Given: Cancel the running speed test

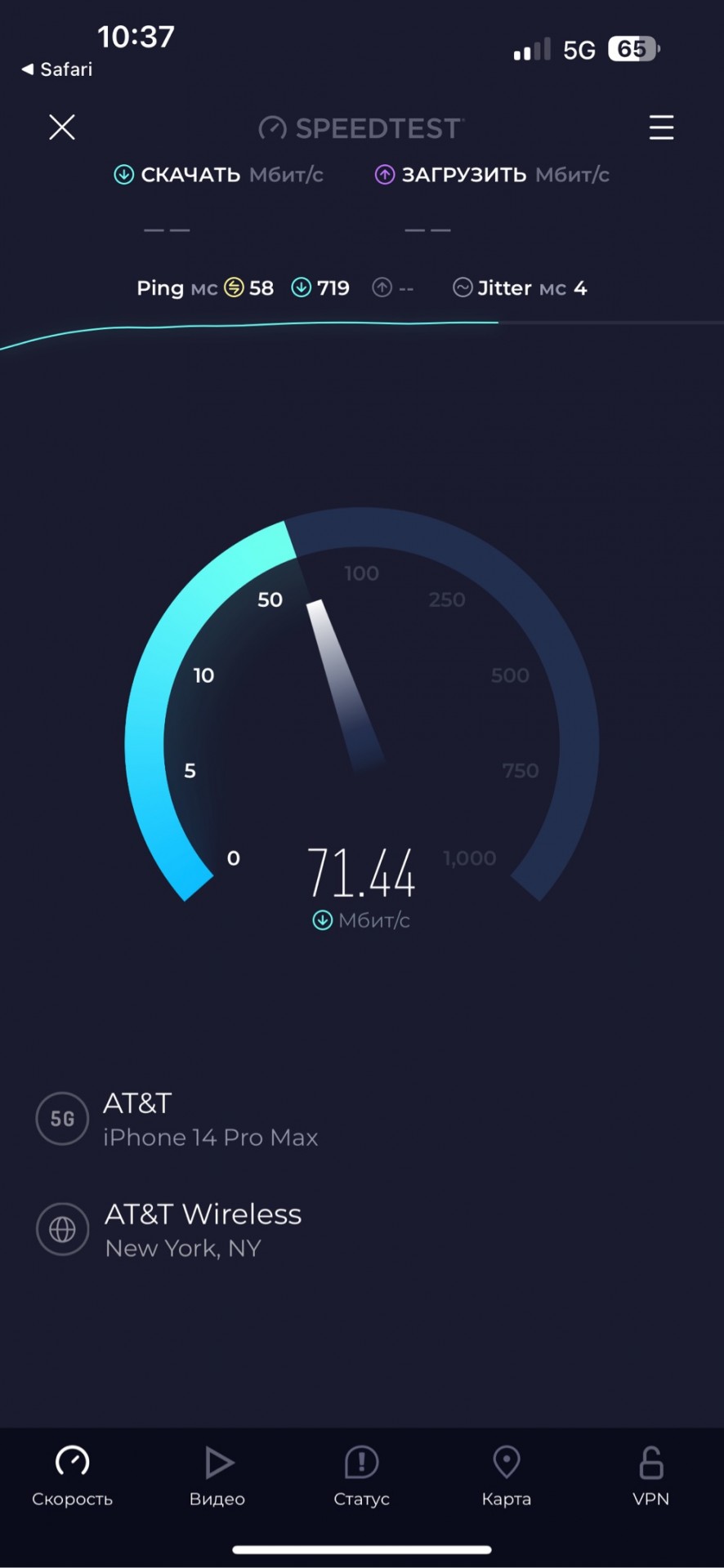Looking at the screenshot, I should (x=62, y=127).
